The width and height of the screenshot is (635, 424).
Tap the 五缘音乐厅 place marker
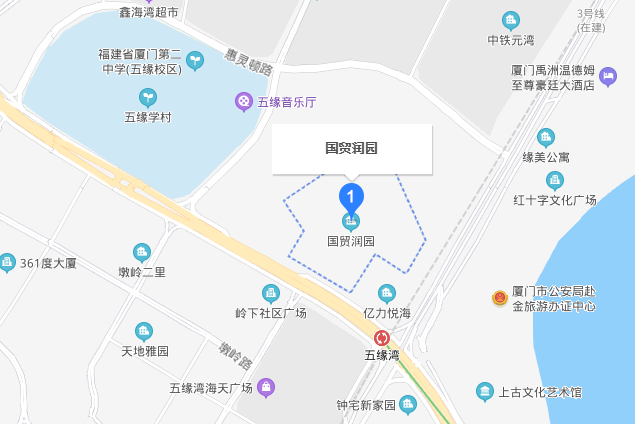tap(243, 101)
